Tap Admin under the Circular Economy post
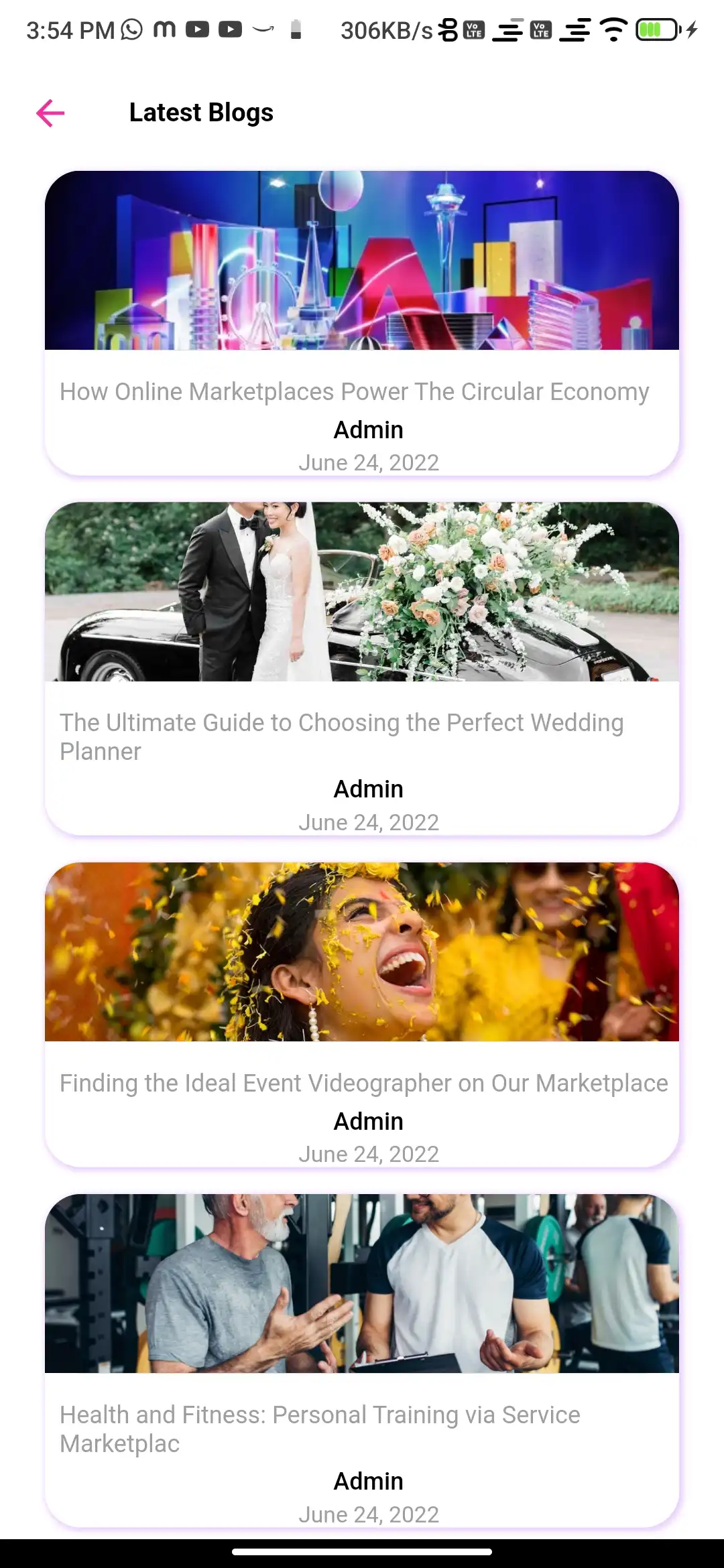Screen dimensions: 724x1568 (x=368, y=430)
